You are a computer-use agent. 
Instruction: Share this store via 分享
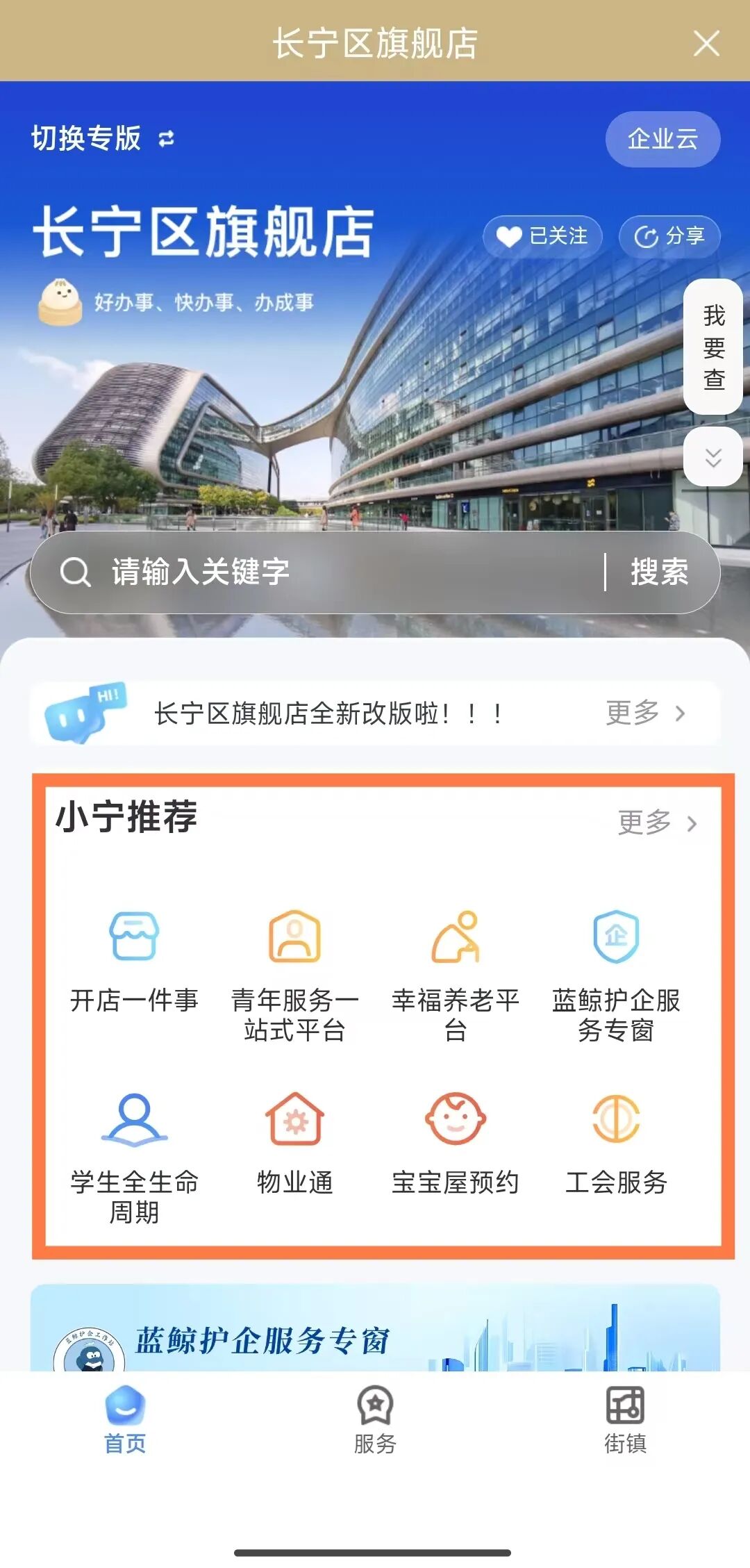coord(669,237)
